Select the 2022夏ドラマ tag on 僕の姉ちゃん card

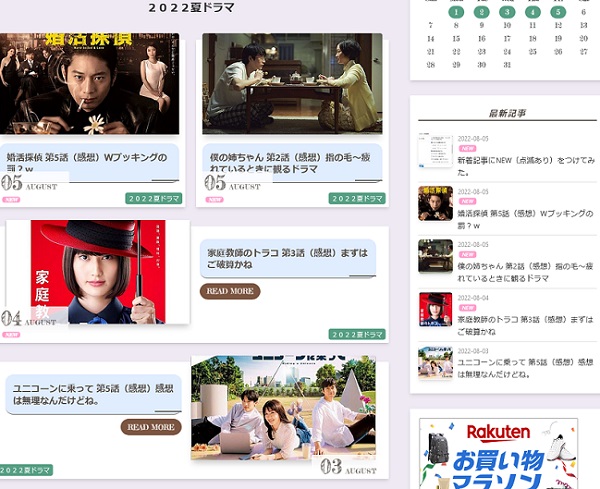point(358,198)
